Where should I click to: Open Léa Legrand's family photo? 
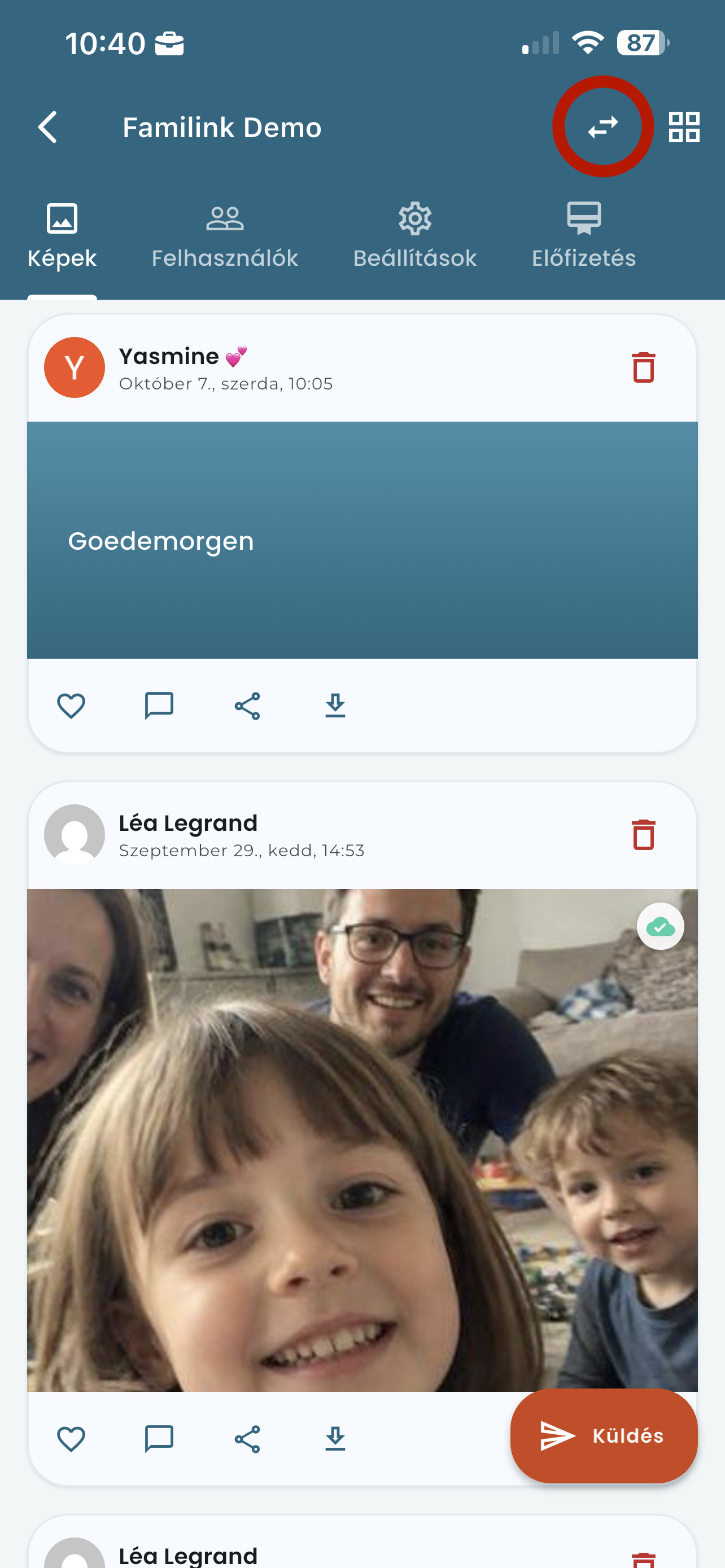coord(362,1140)
